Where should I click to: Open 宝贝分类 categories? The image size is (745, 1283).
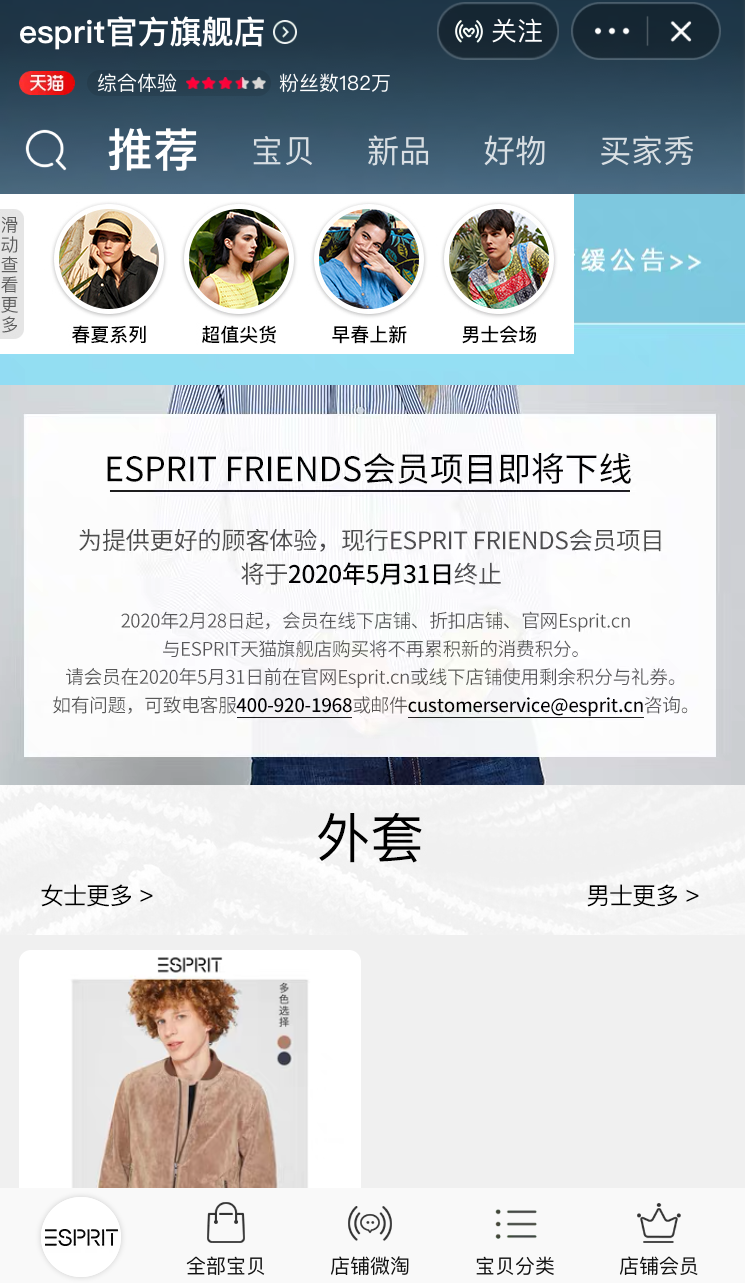[x=515, y=1238]
